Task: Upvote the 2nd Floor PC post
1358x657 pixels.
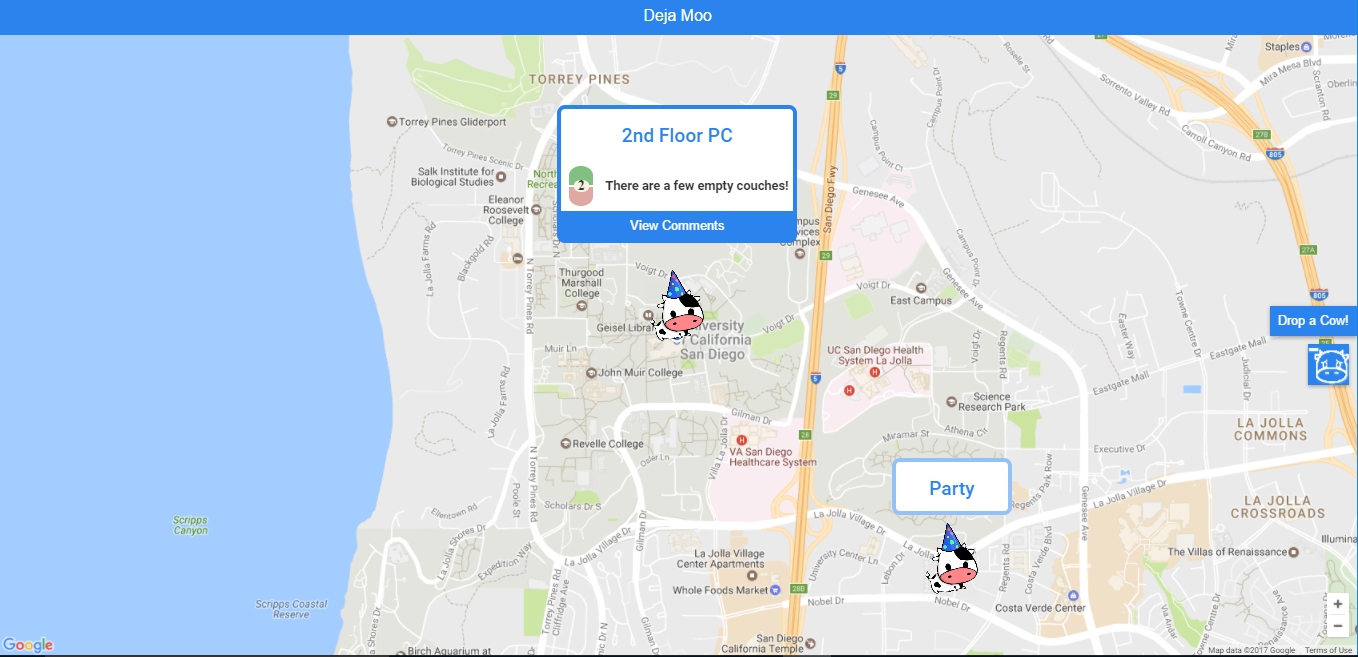Action: click(x=581, y=175)
